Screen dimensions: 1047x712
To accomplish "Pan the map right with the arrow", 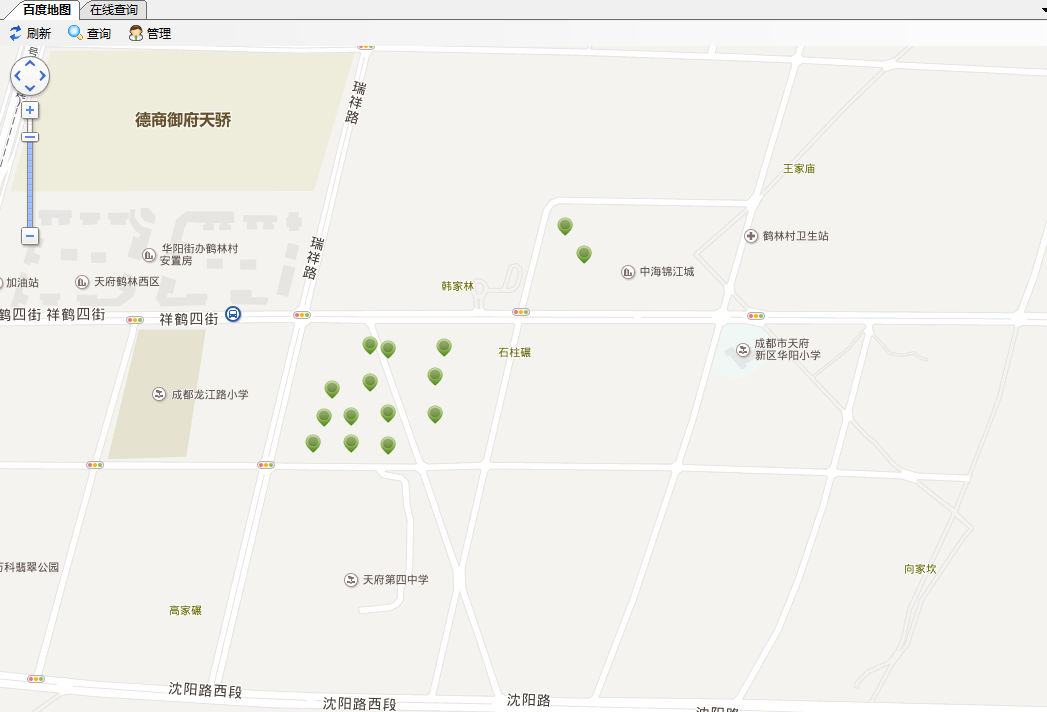I will 42,76.
